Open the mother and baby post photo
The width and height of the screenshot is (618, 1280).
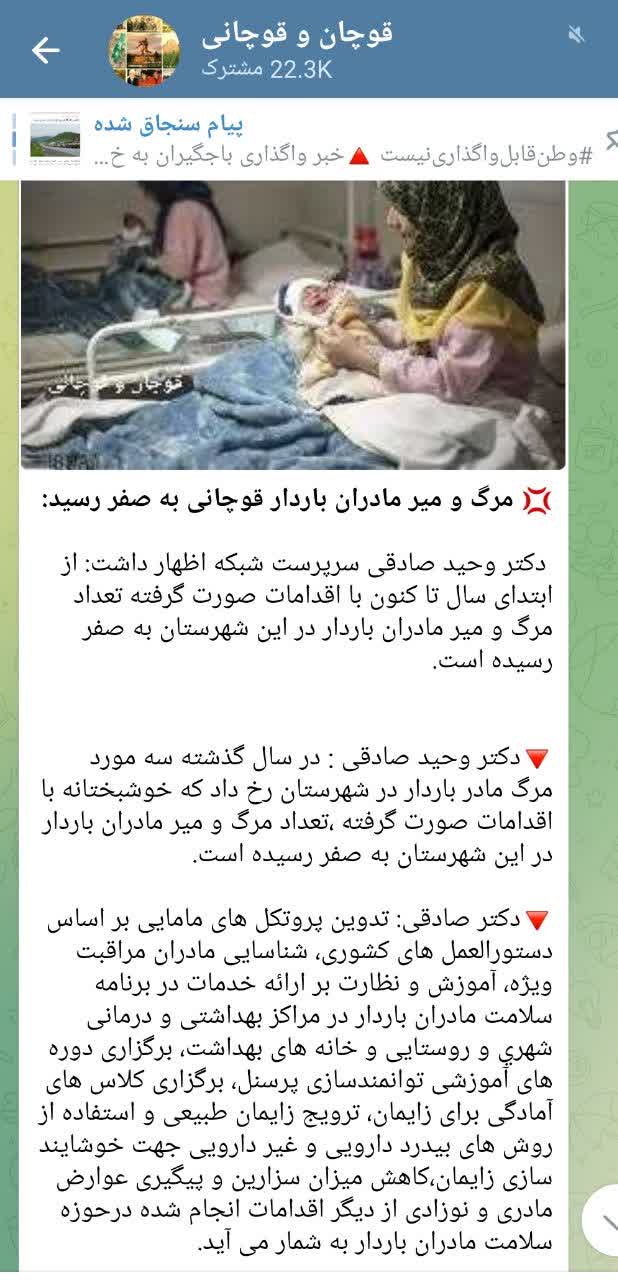click(294, 326)
